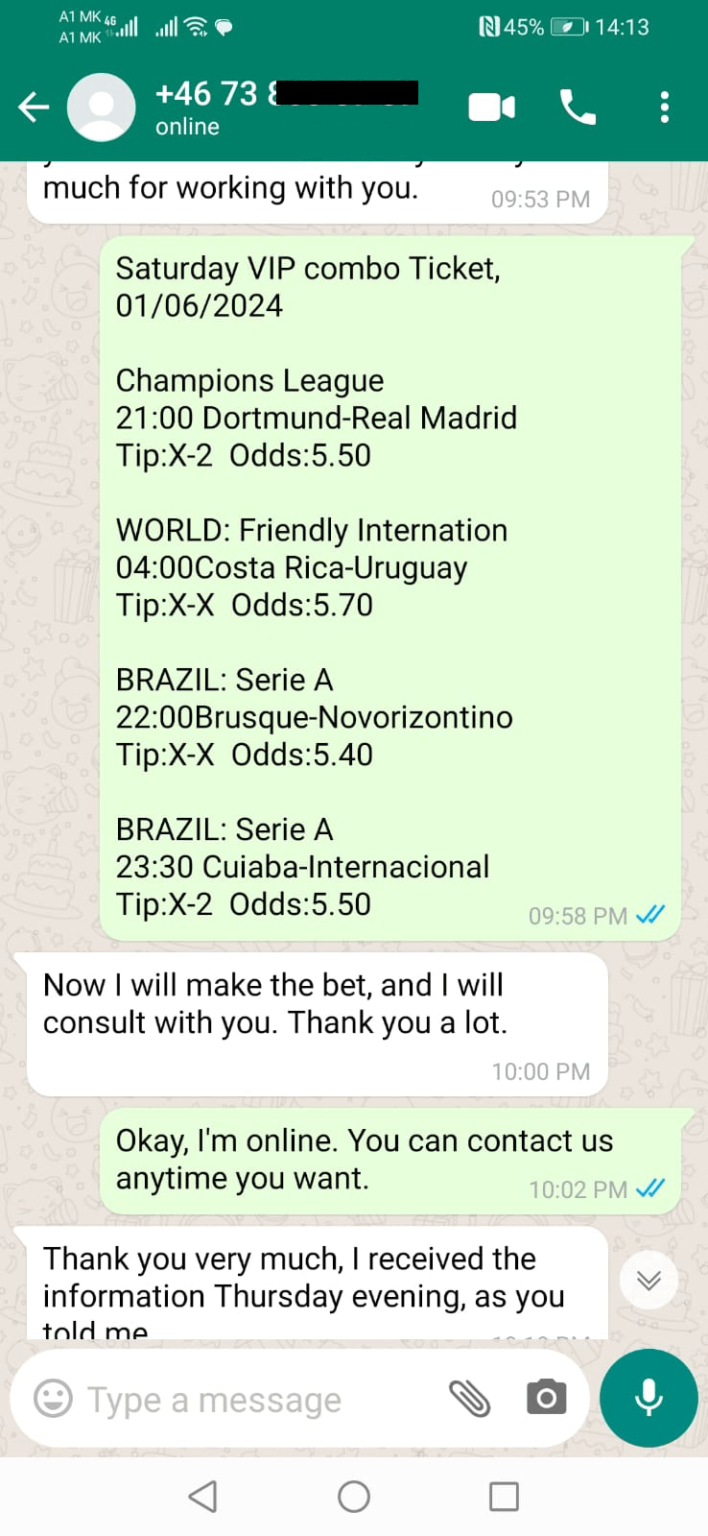Open the camera to send a photo
Viewport: 708px width, 1536px height.
pos(546,1398)
